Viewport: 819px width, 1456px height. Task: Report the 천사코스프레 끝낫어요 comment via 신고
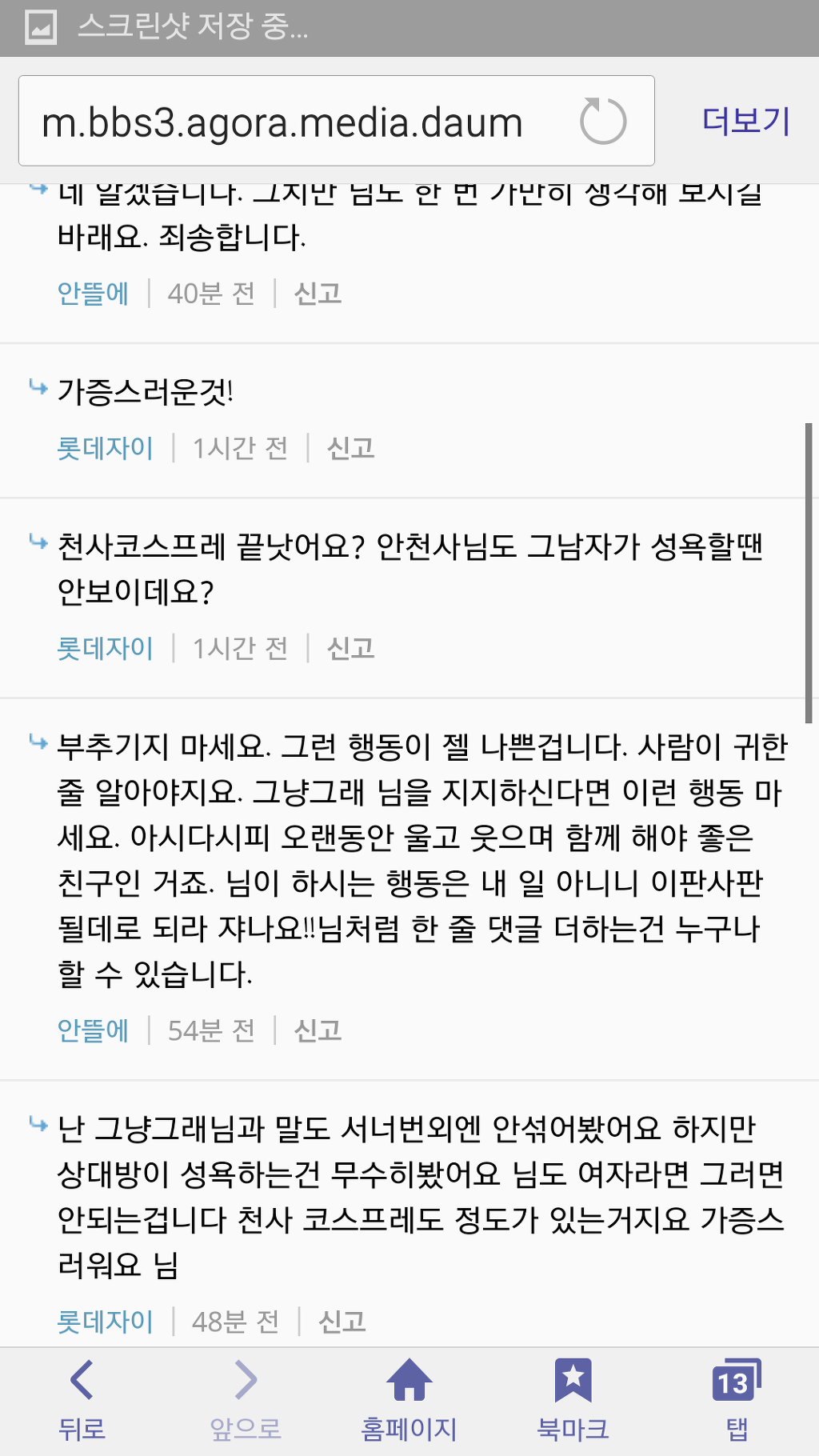coord(350,648)
